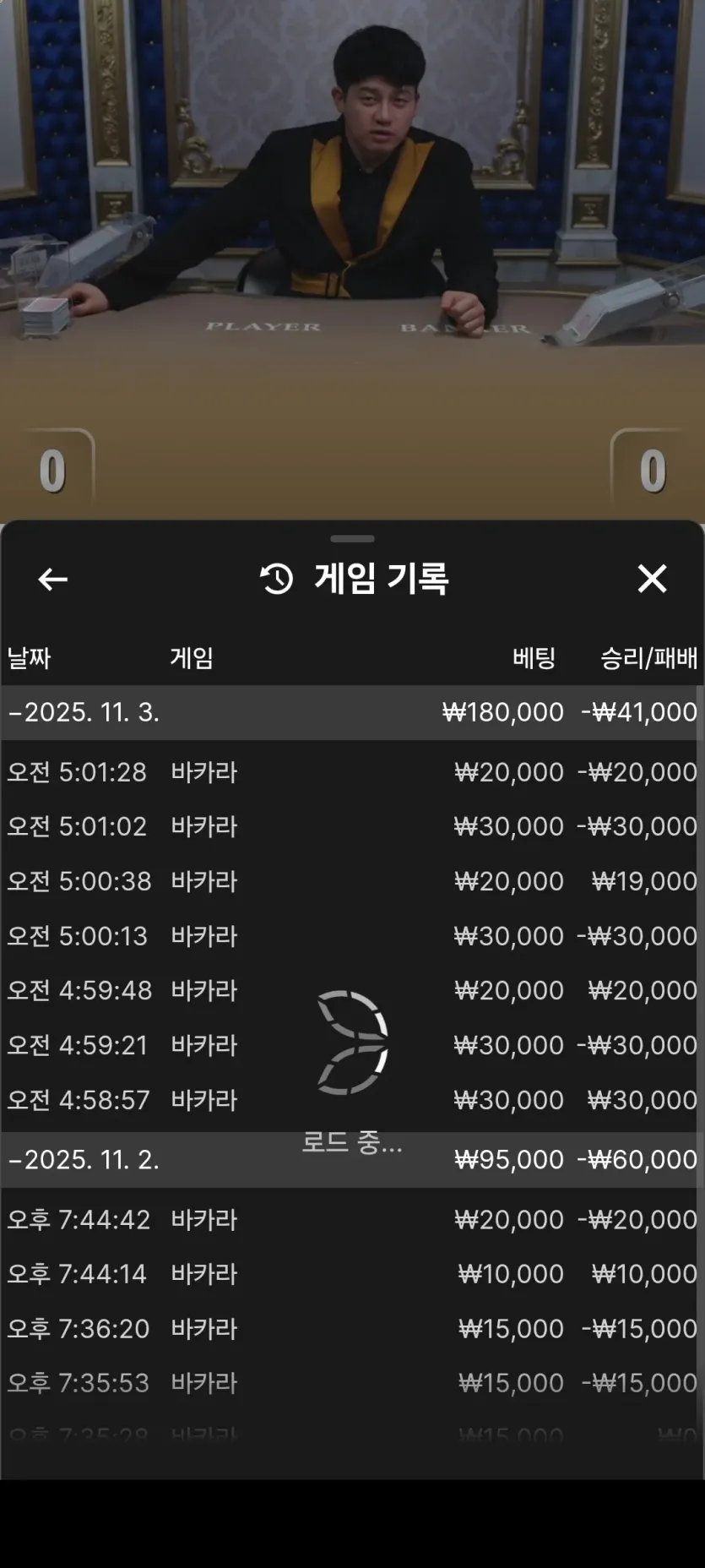View the 오전 4:59:21 round details

[352, 1045]
